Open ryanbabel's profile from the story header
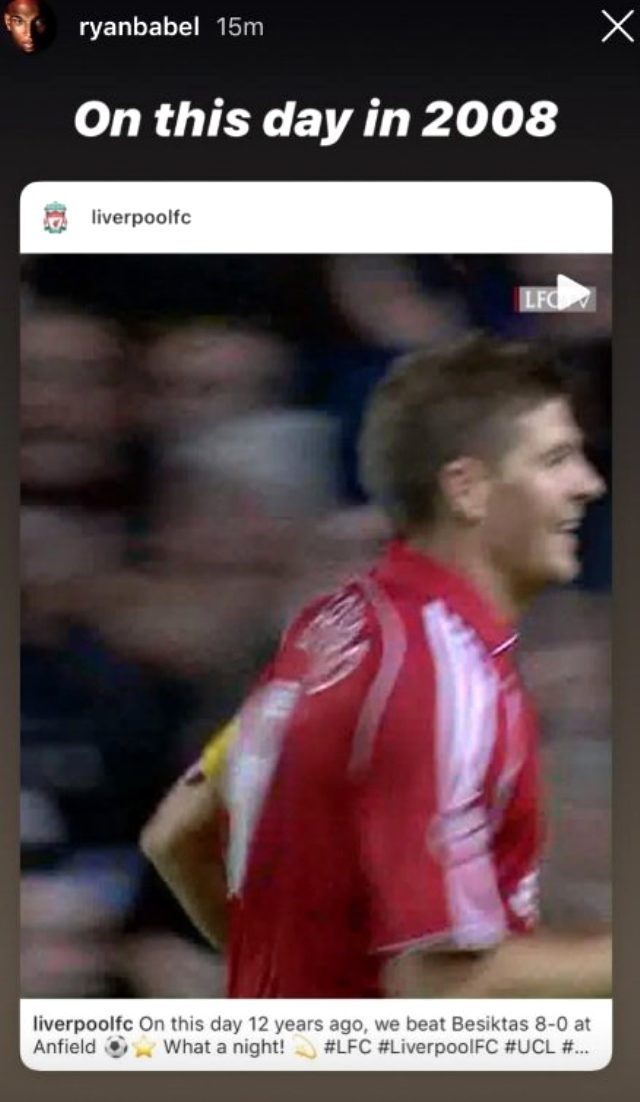 pyautogui.click(x=138, y=28)
